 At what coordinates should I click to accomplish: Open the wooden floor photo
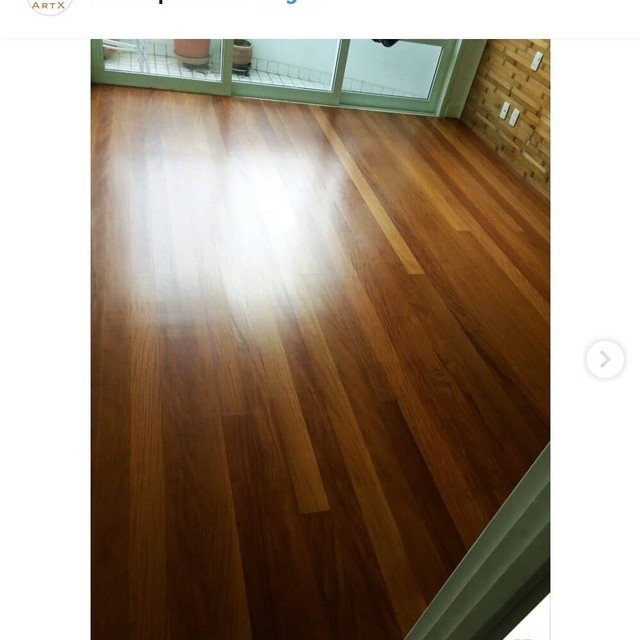(320, 340)
